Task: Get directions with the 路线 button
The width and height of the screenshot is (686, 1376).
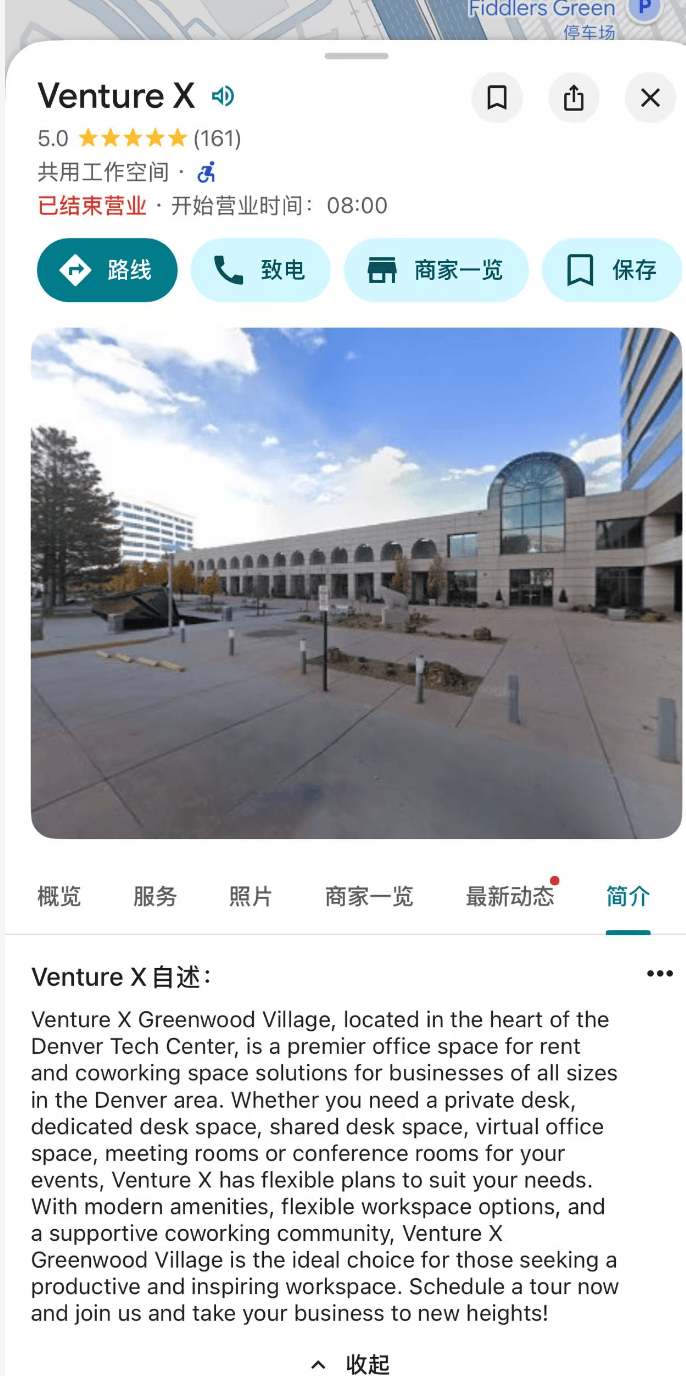Action: pos(107,270)
